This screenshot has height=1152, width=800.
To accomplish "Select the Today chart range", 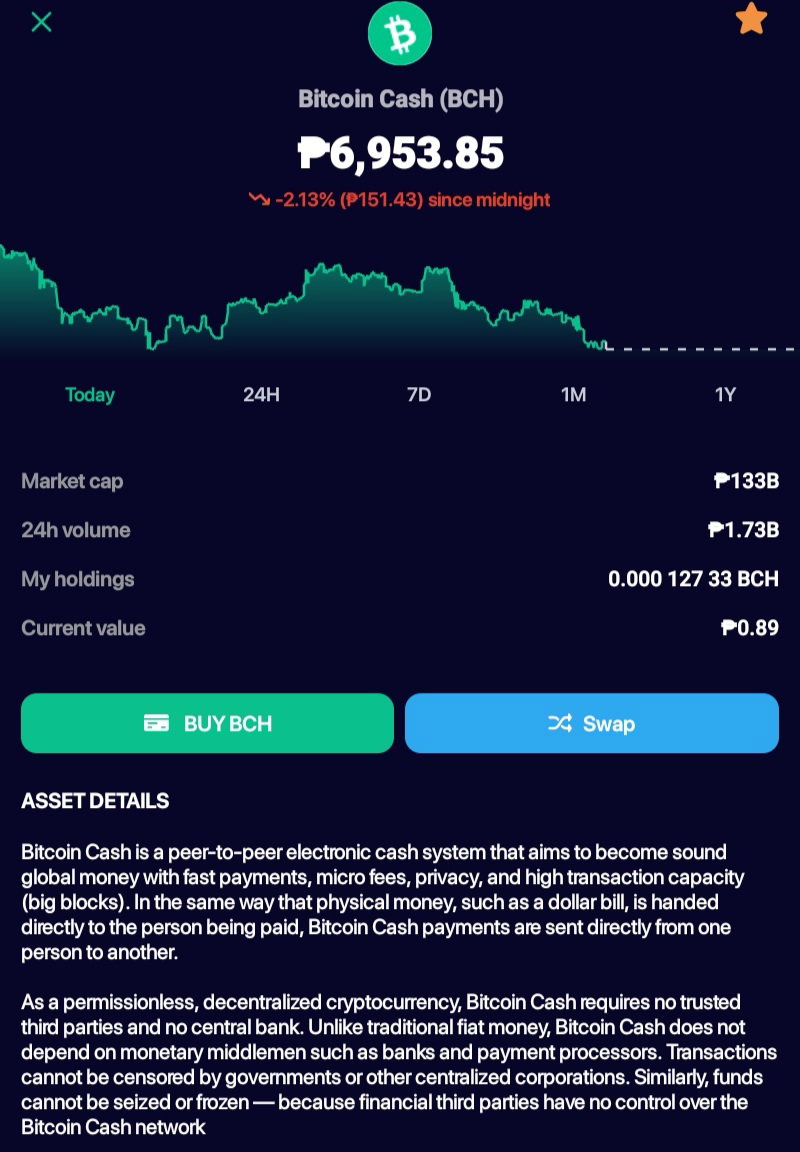I will (90, 395).
